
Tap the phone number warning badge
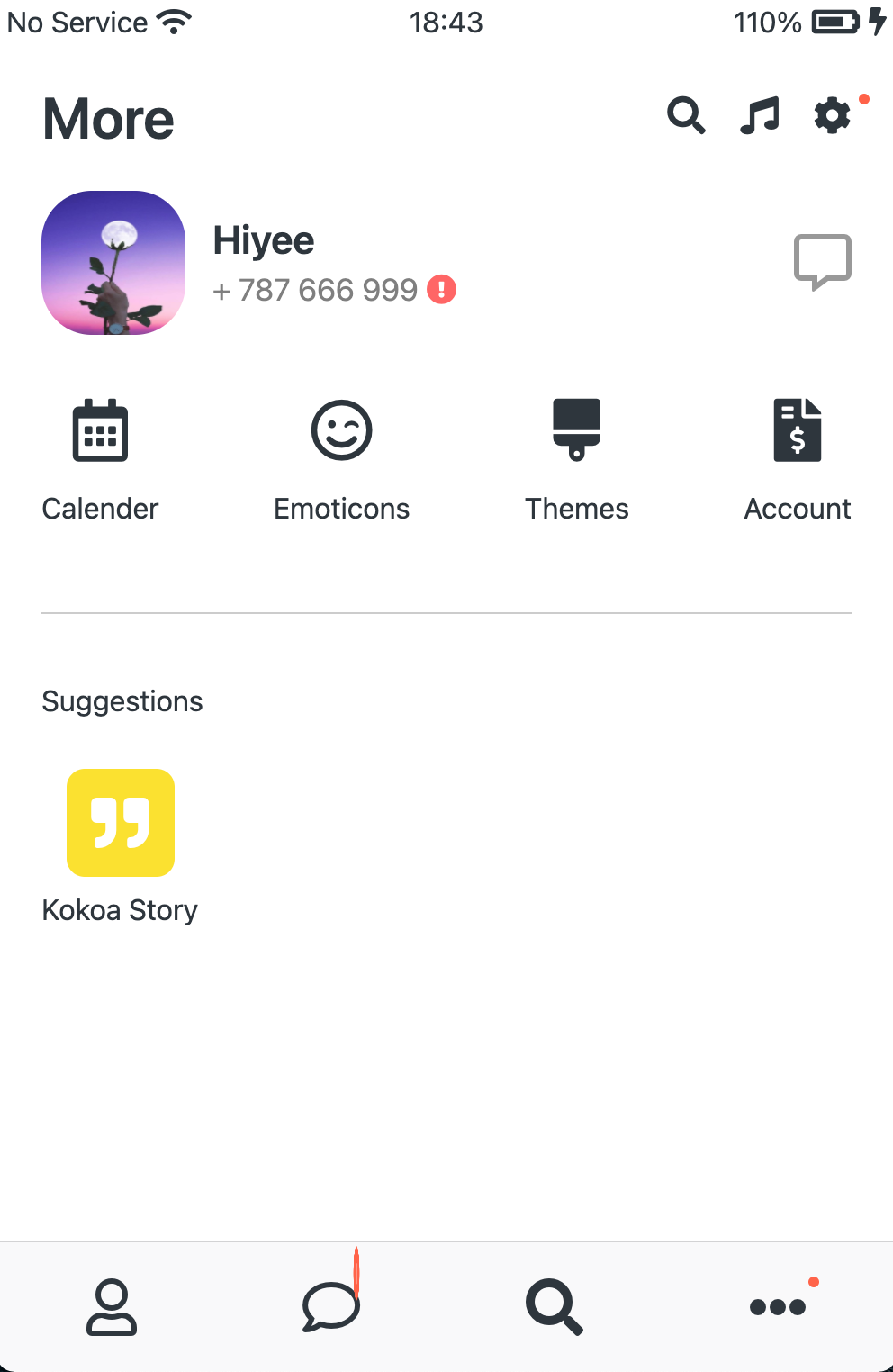(441, 290)
